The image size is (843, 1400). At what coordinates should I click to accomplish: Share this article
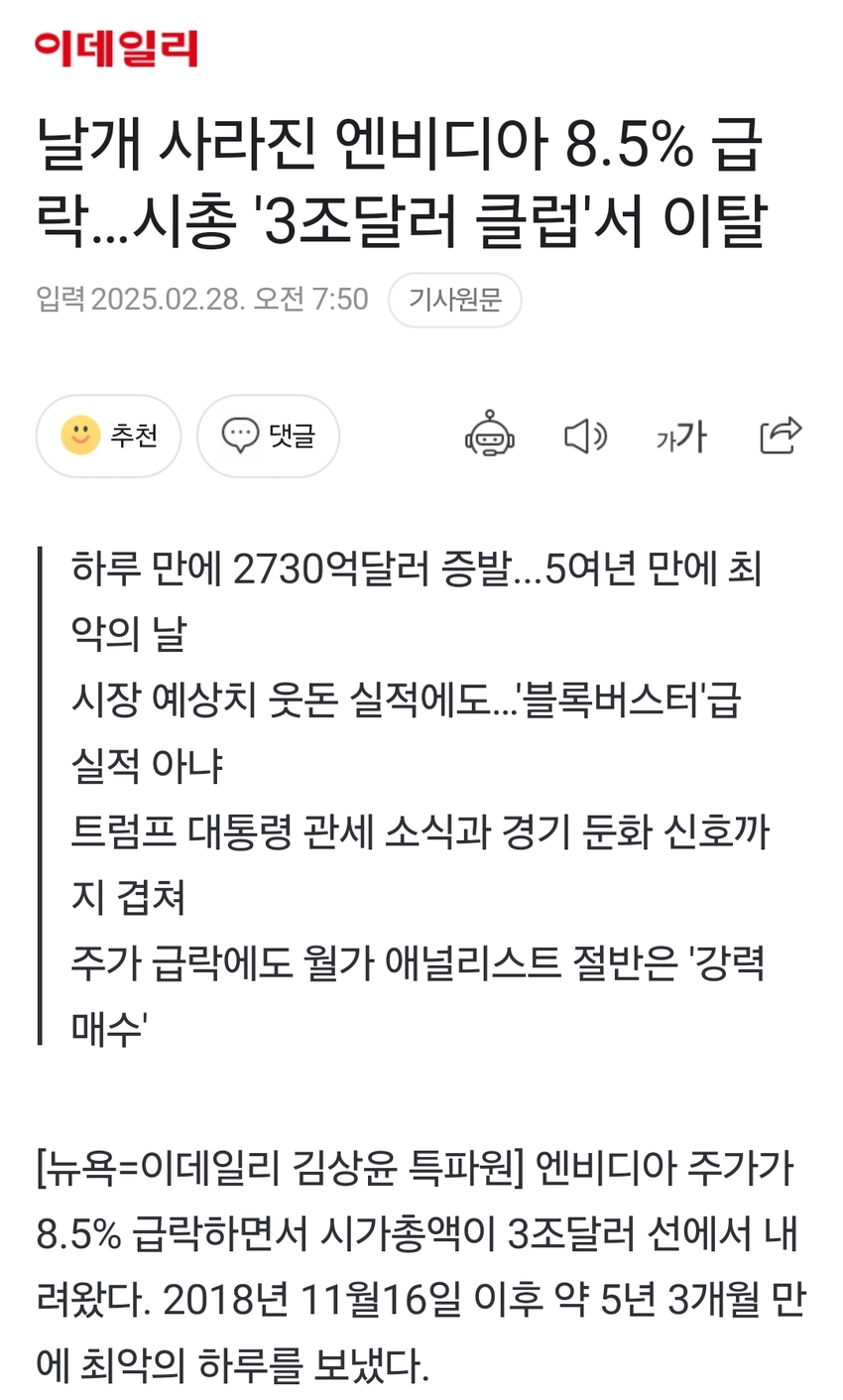(x=780, y=435)
